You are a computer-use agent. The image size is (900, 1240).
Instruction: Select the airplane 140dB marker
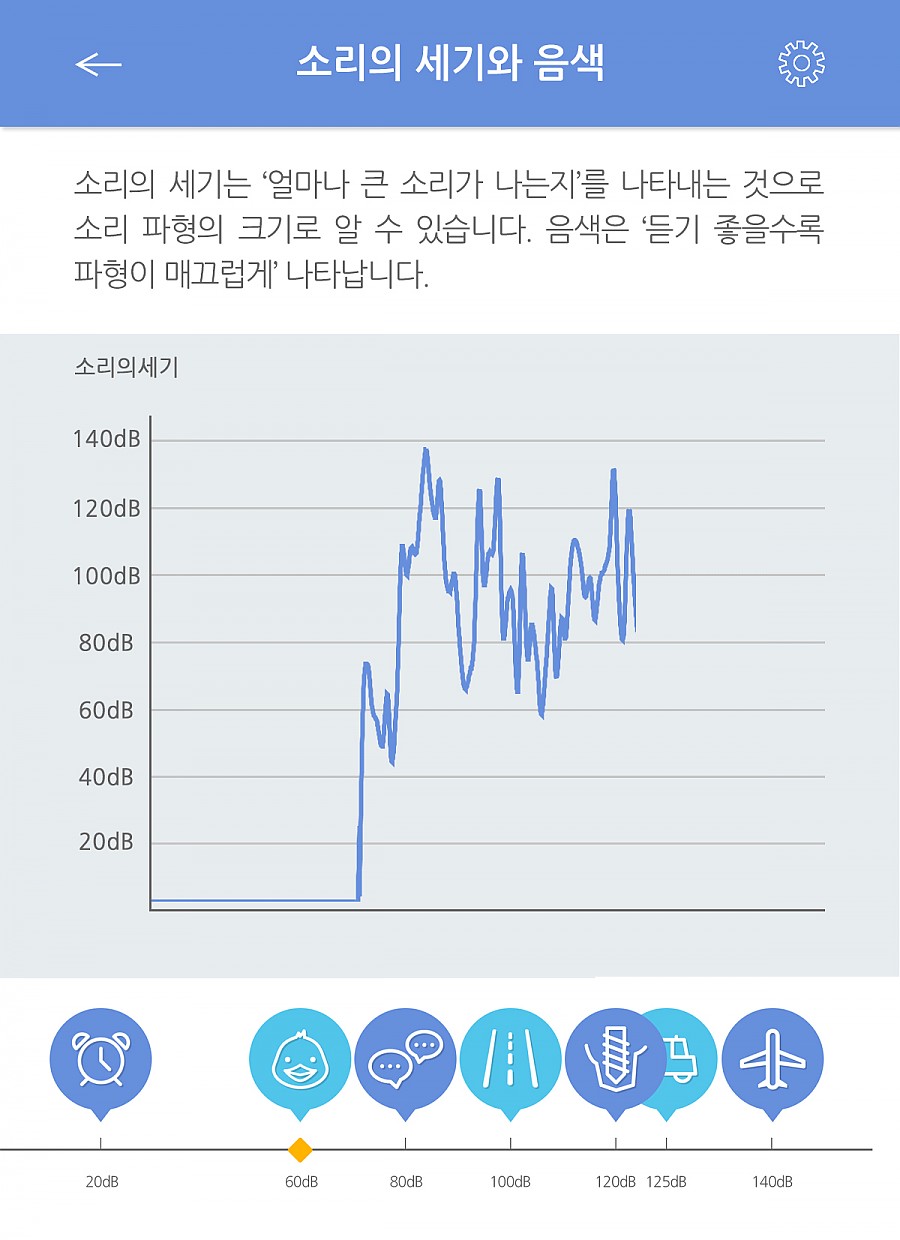[x=772, y=1059]
